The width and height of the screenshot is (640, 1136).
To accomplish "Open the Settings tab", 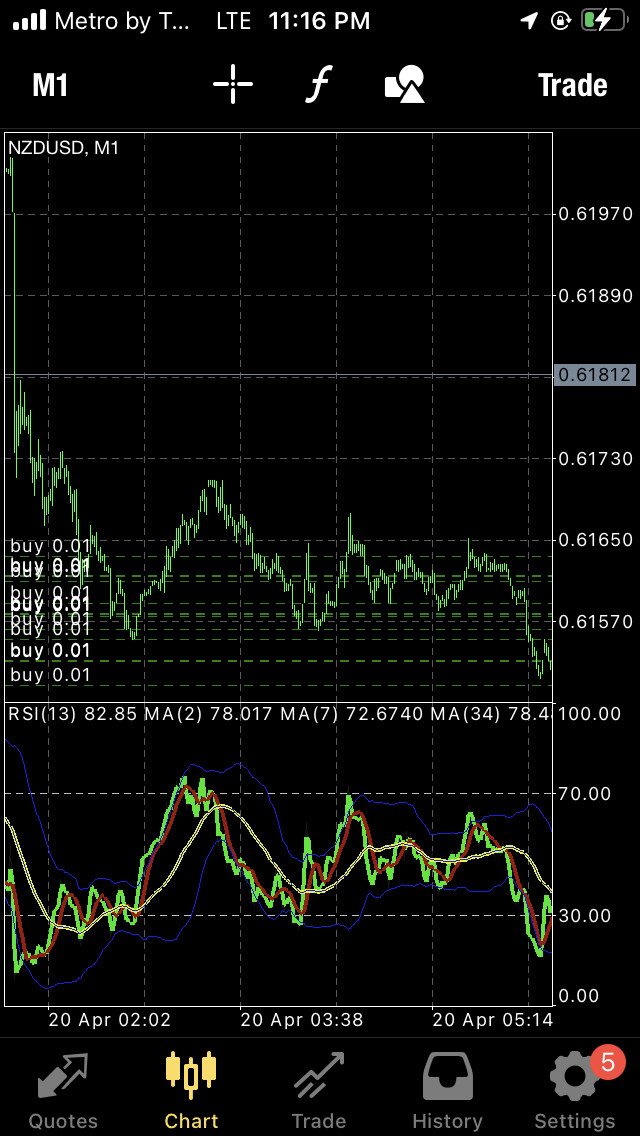I will (x=575, y=1089).
